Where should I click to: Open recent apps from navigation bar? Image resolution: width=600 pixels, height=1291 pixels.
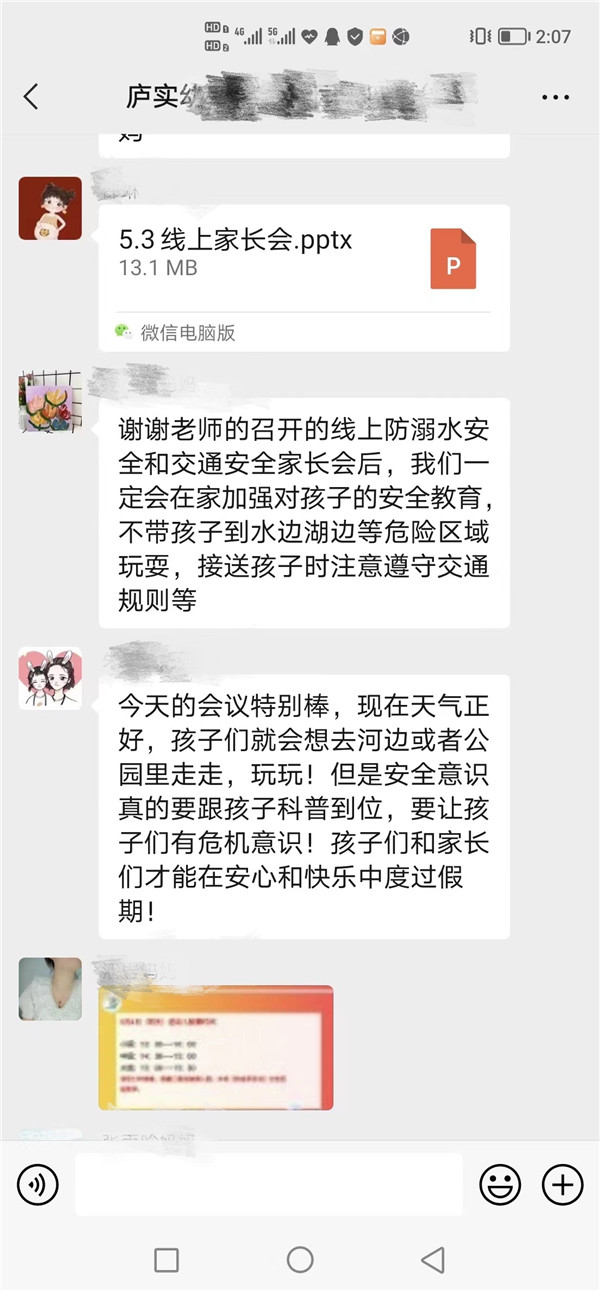tap(167, 1260)
